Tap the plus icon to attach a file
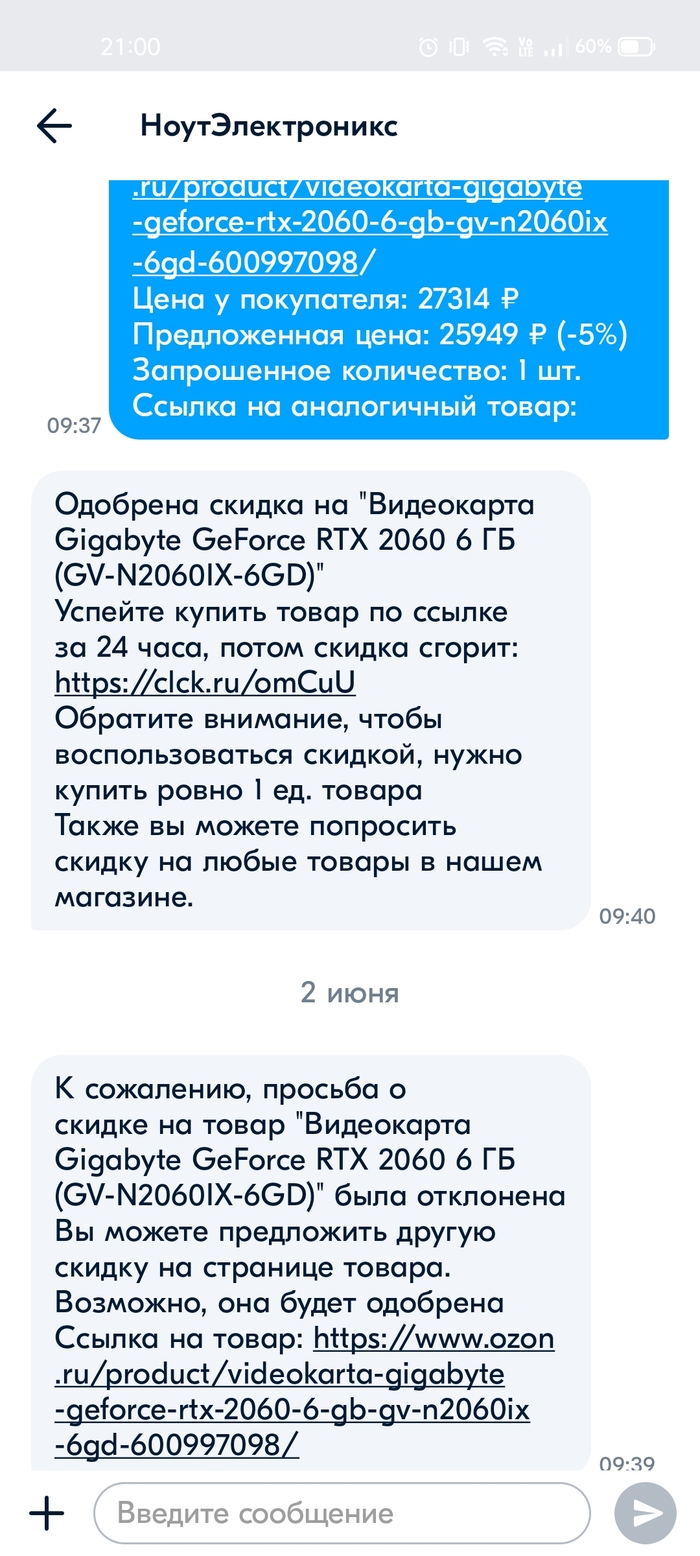 coord(46,1513)
